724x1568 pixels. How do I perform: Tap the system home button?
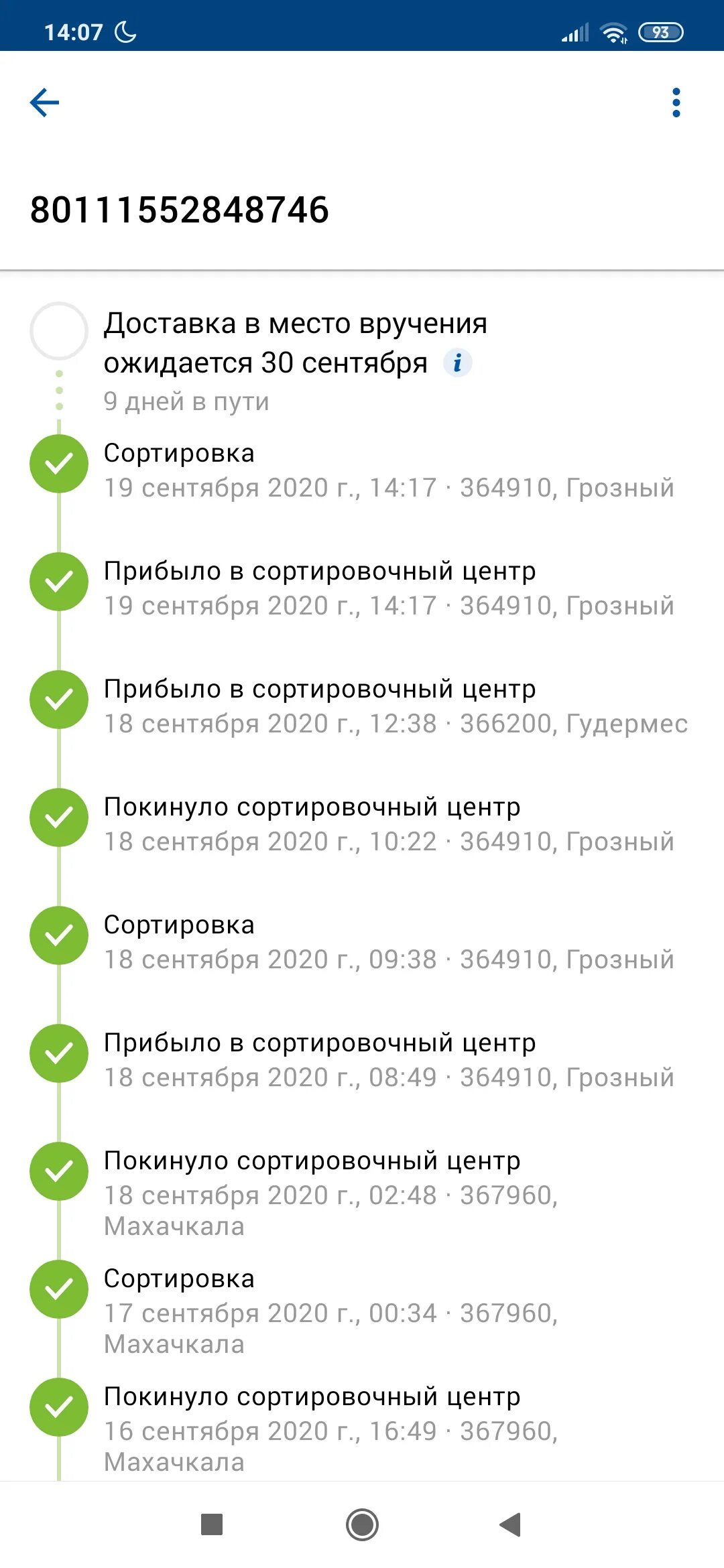point(362,1524)
